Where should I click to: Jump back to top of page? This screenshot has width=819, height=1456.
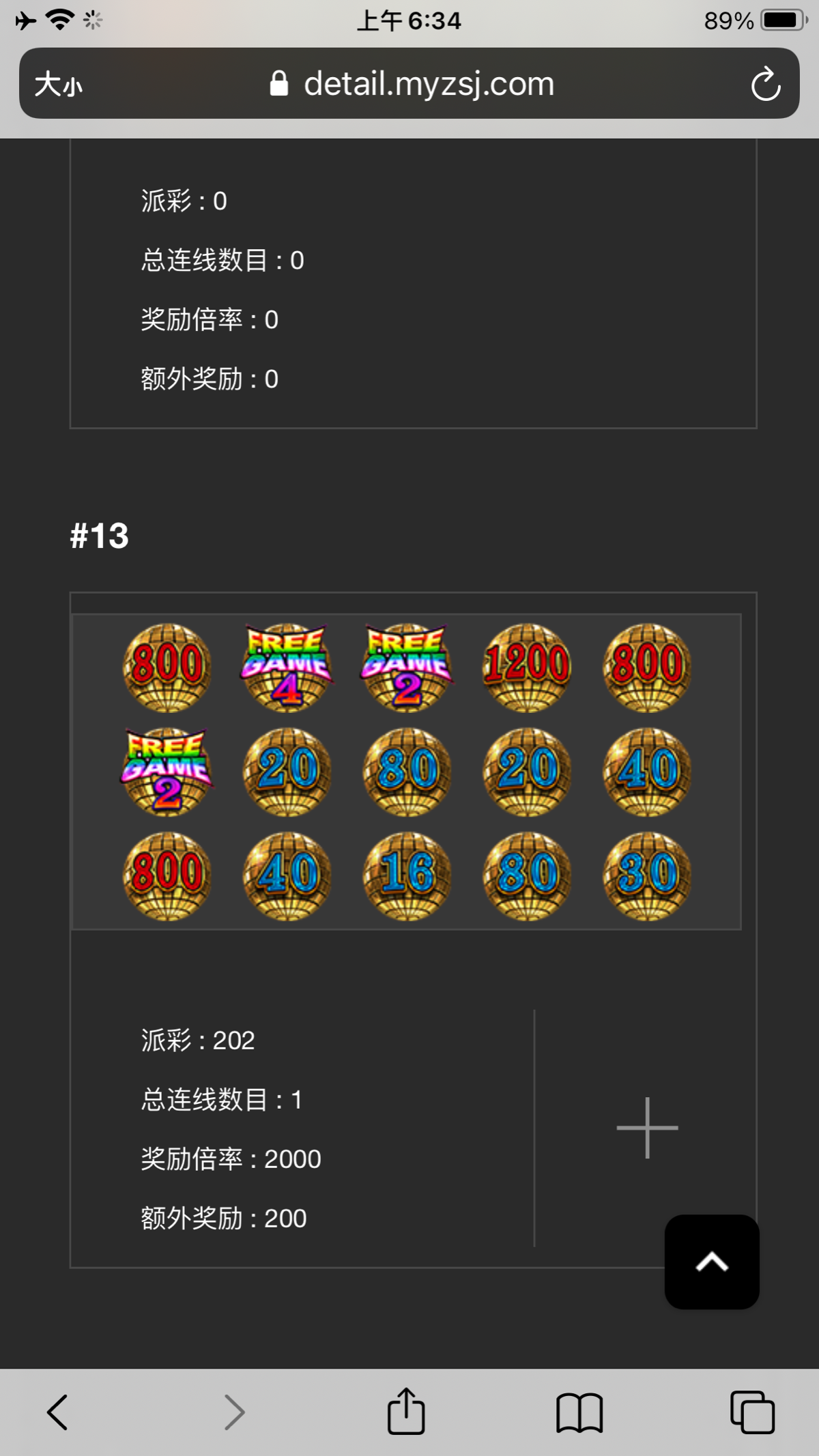tap(711, 1262)
